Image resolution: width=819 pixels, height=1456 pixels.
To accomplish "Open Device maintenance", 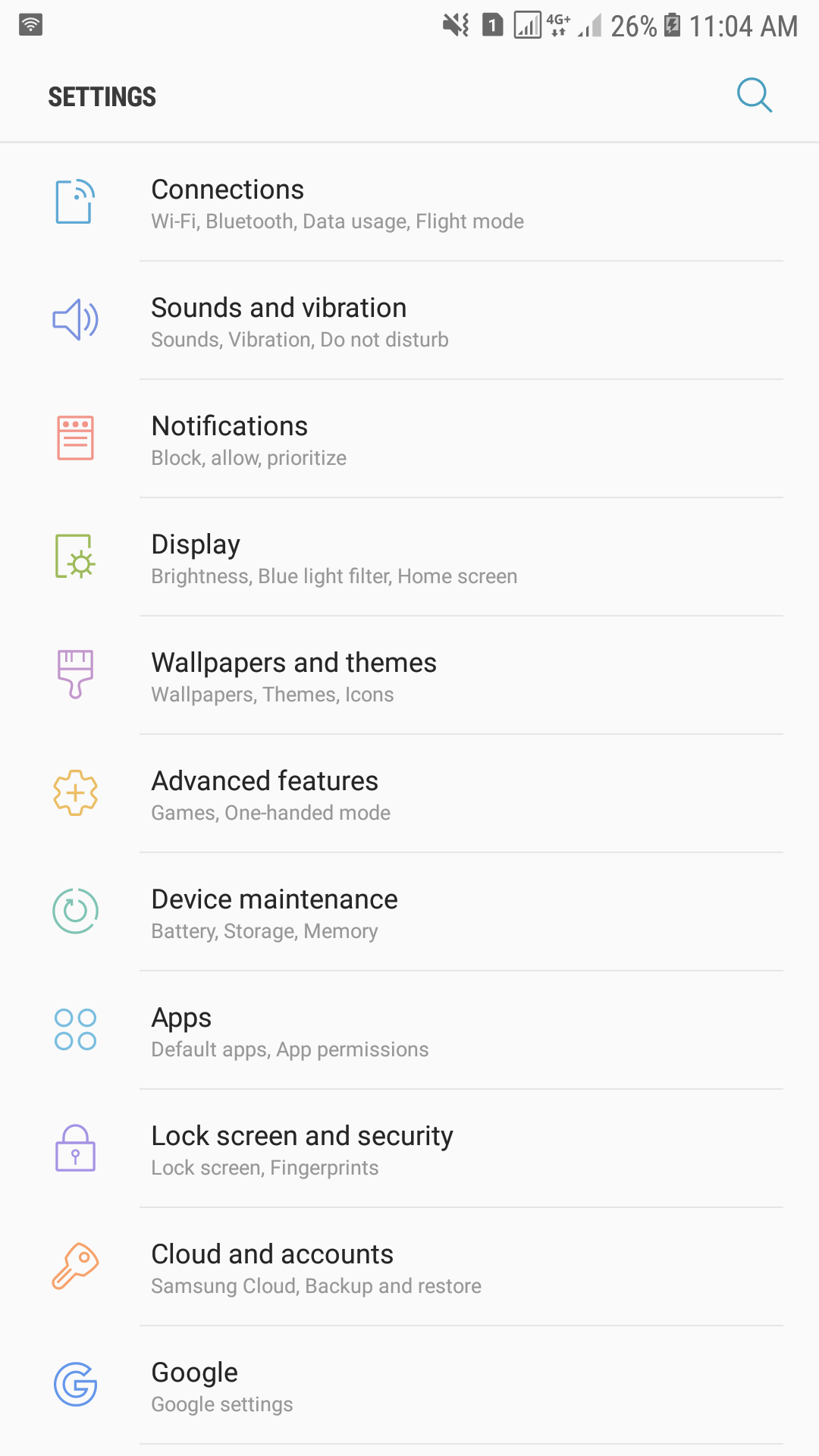I will point(409,912).
